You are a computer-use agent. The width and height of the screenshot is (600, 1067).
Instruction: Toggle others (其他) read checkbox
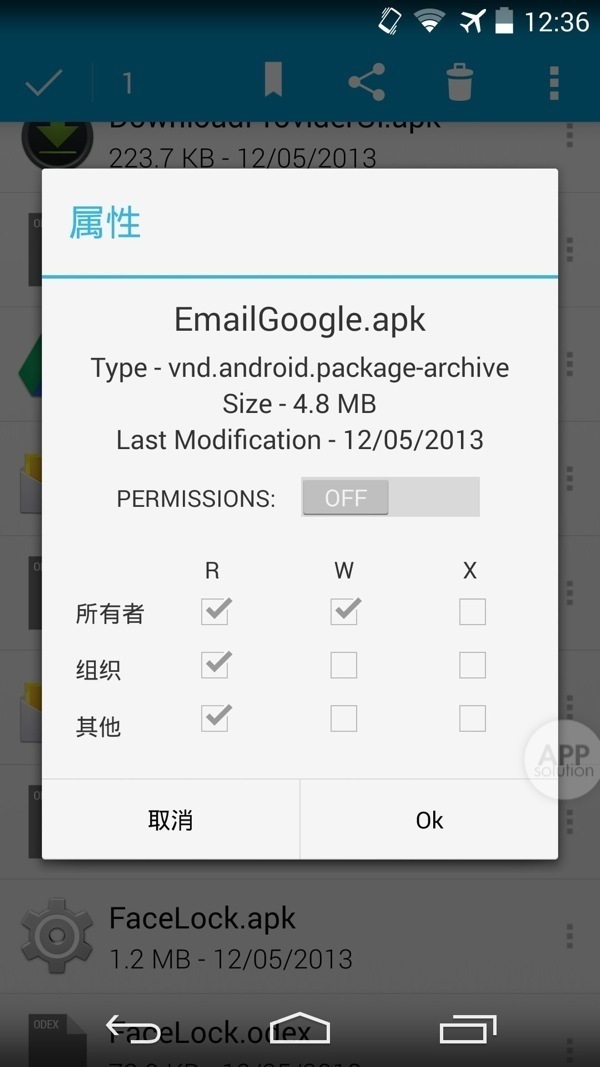pyautogui.click(x=215, y=718)
